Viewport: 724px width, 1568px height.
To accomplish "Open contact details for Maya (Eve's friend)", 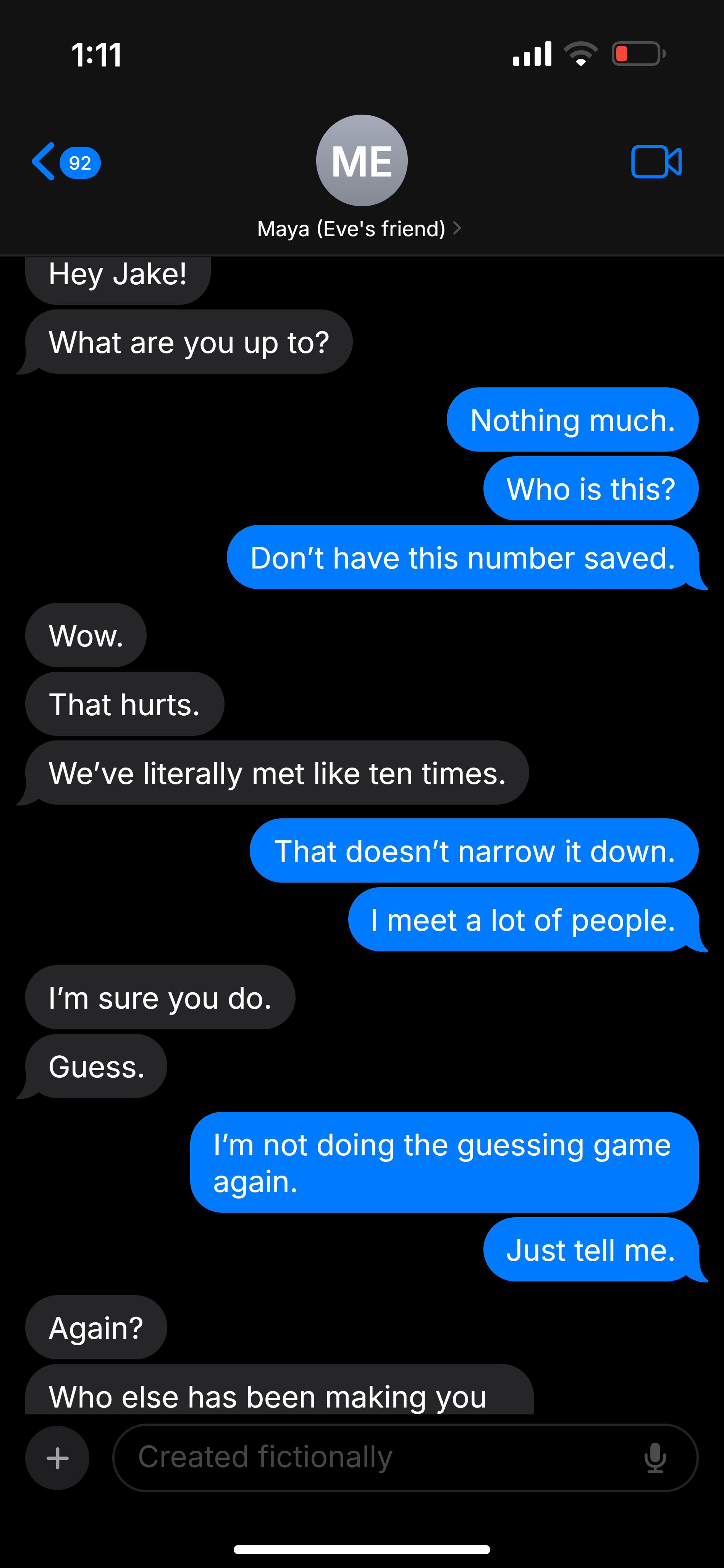I will [359, 229].
